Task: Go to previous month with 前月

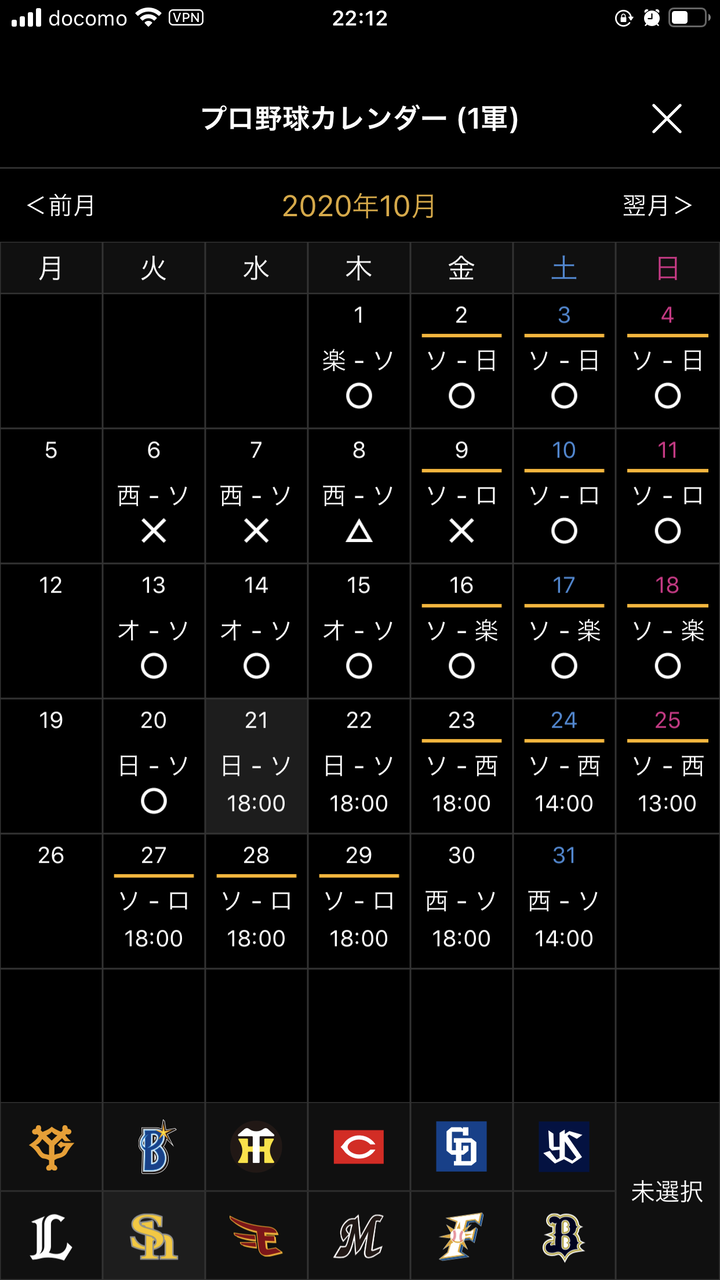Action: click(61, 206)
